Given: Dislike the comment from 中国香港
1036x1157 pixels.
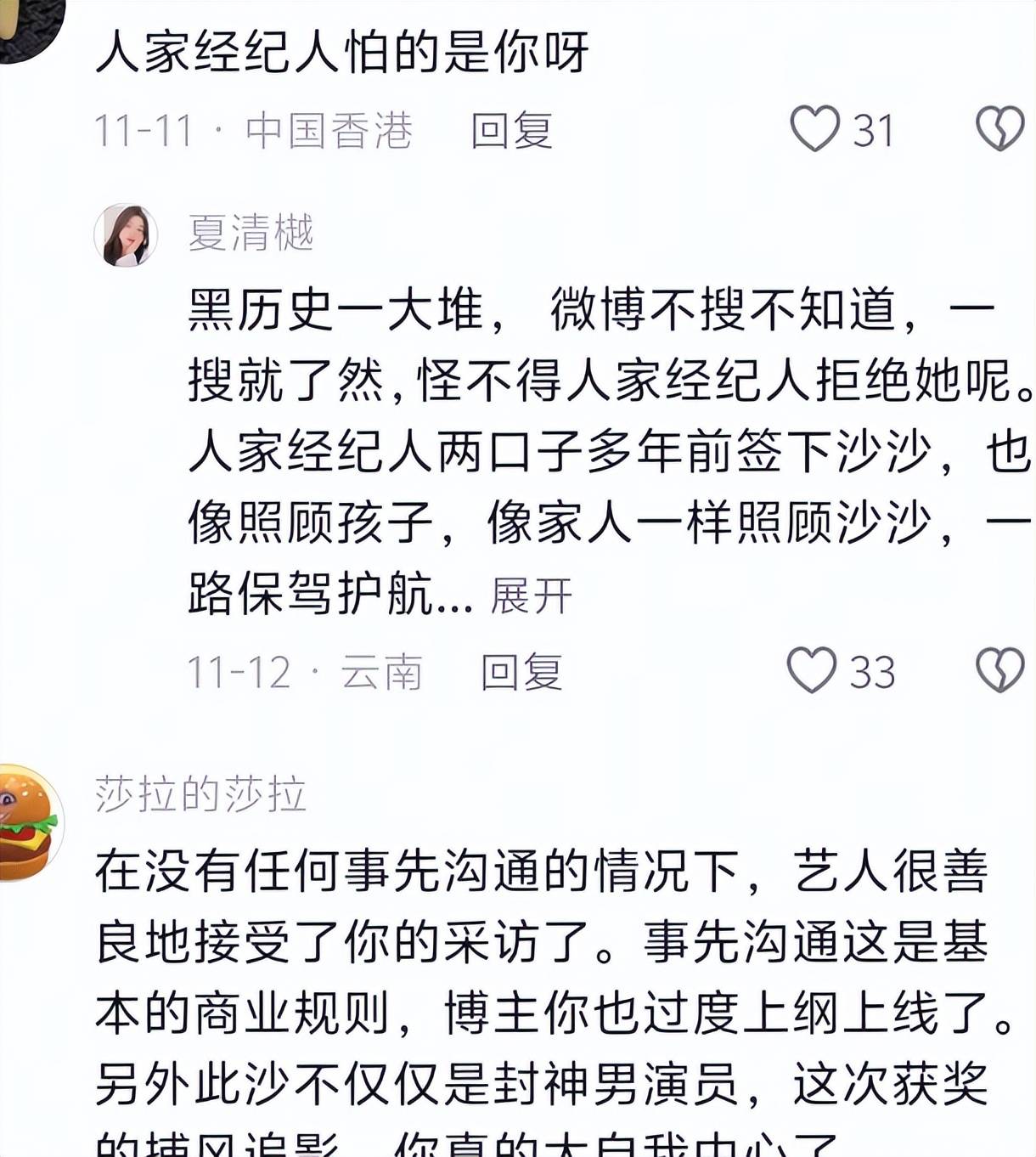Looking at the screenshot, I should coord(999,130).
